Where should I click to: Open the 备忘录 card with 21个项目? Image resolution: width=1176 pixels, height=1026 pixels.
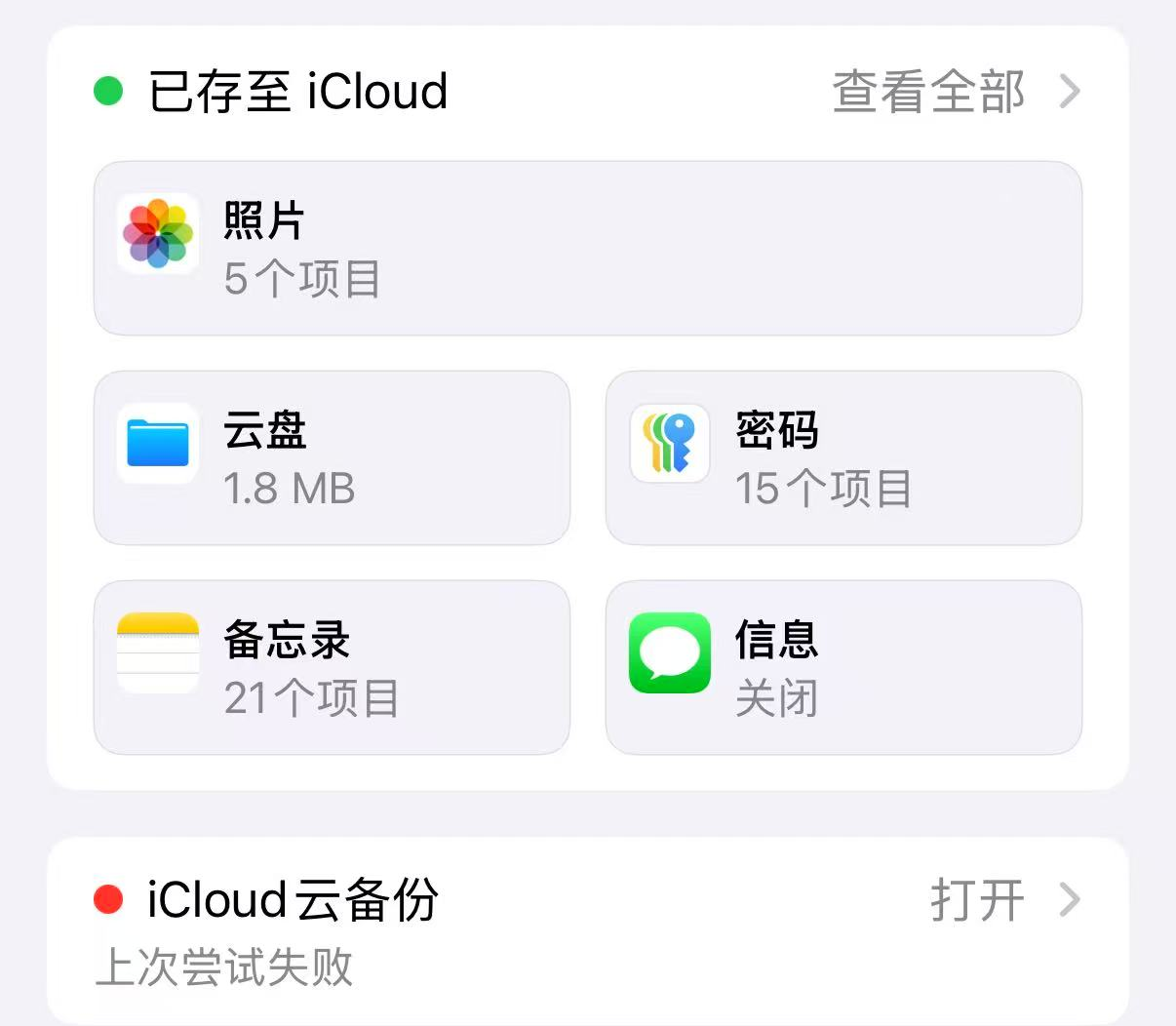(332, 668)
